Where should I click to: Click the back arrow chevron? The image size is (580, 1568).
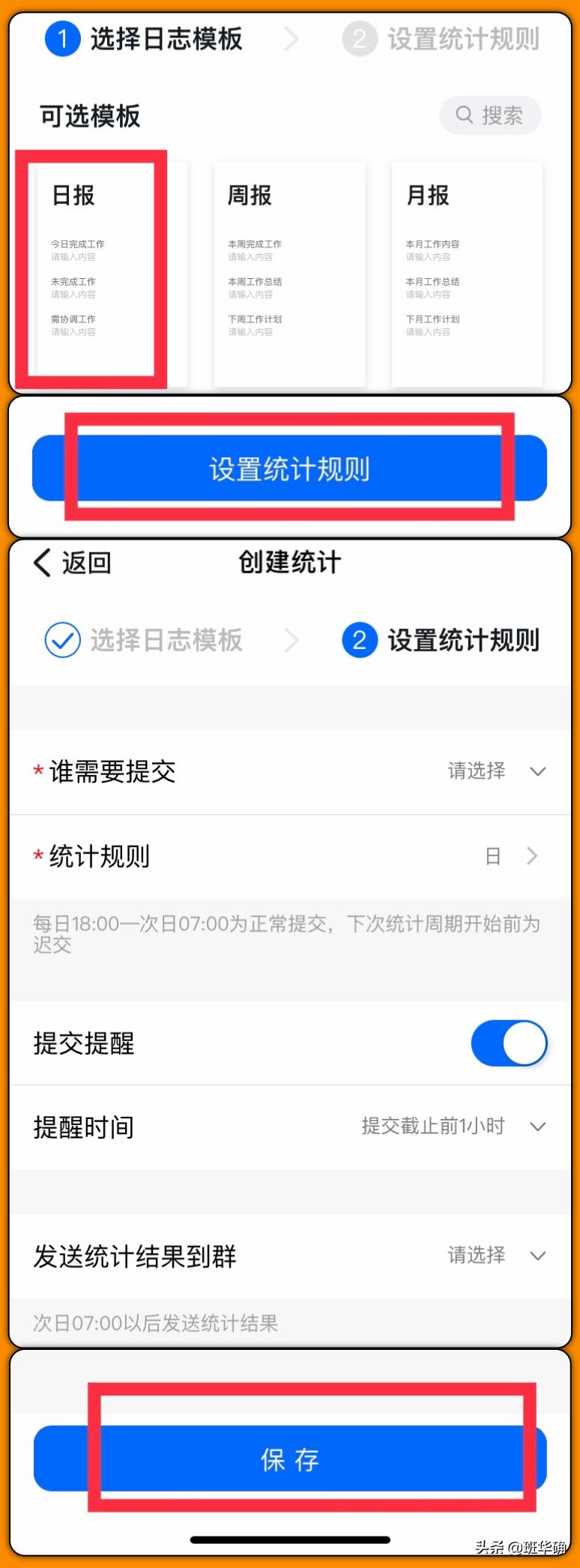point(41,562)
